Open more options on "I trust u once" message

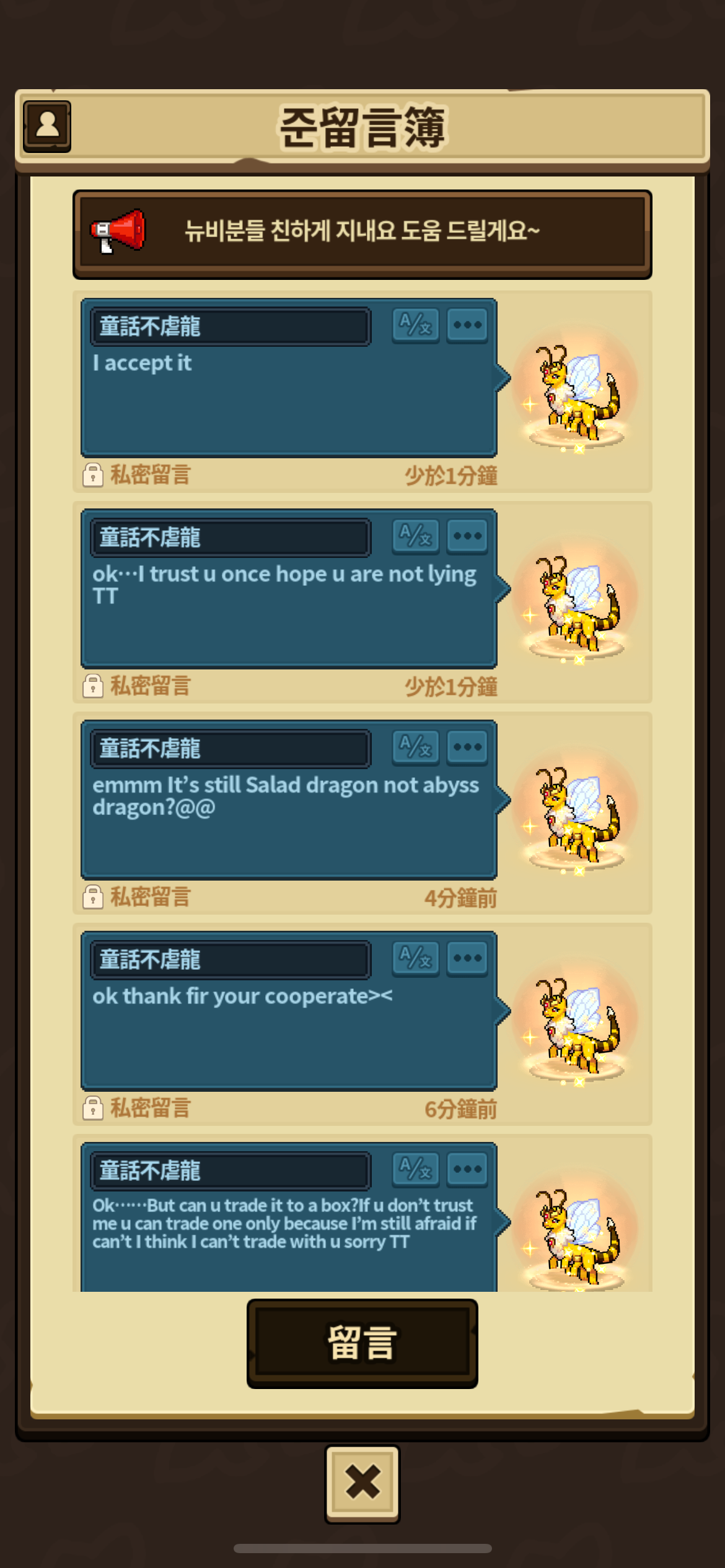tap(467, 536)
